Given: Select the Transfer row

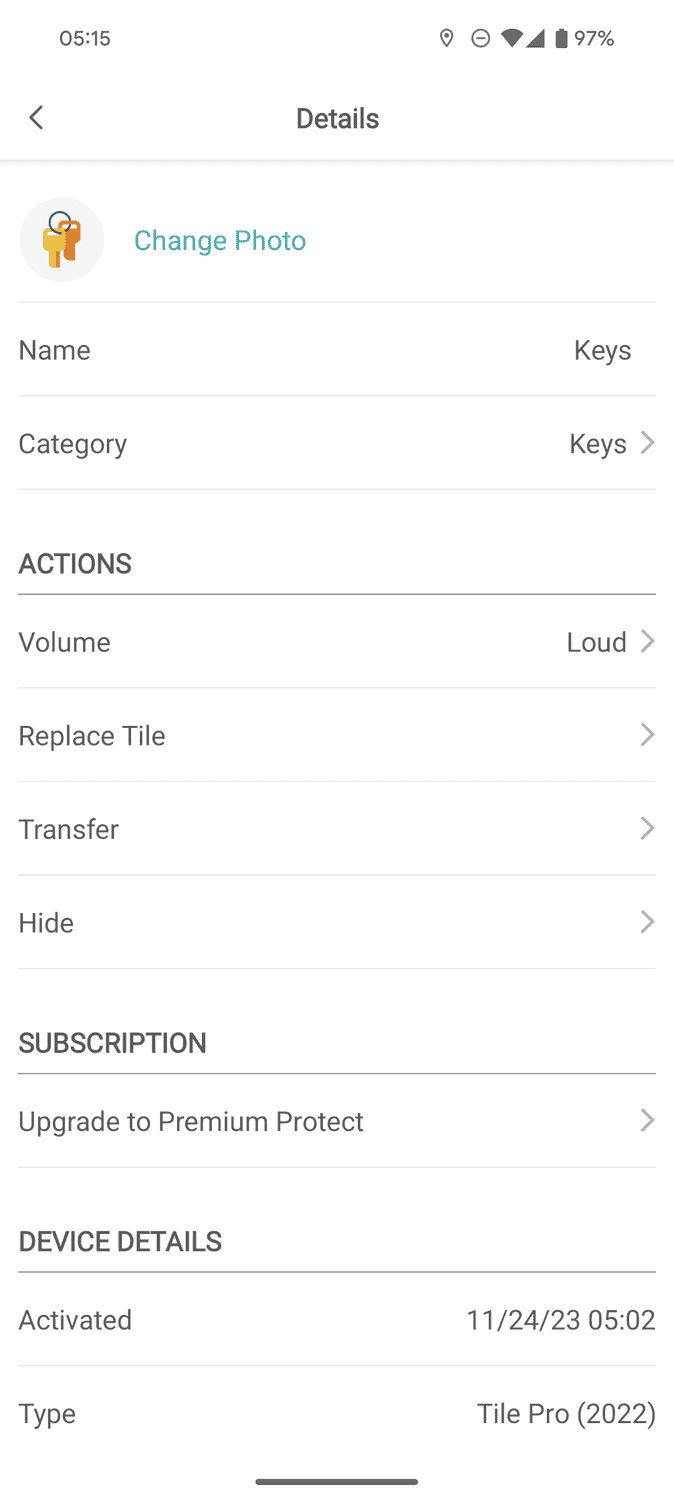Looking at the screenshot, I should (336, 829).
